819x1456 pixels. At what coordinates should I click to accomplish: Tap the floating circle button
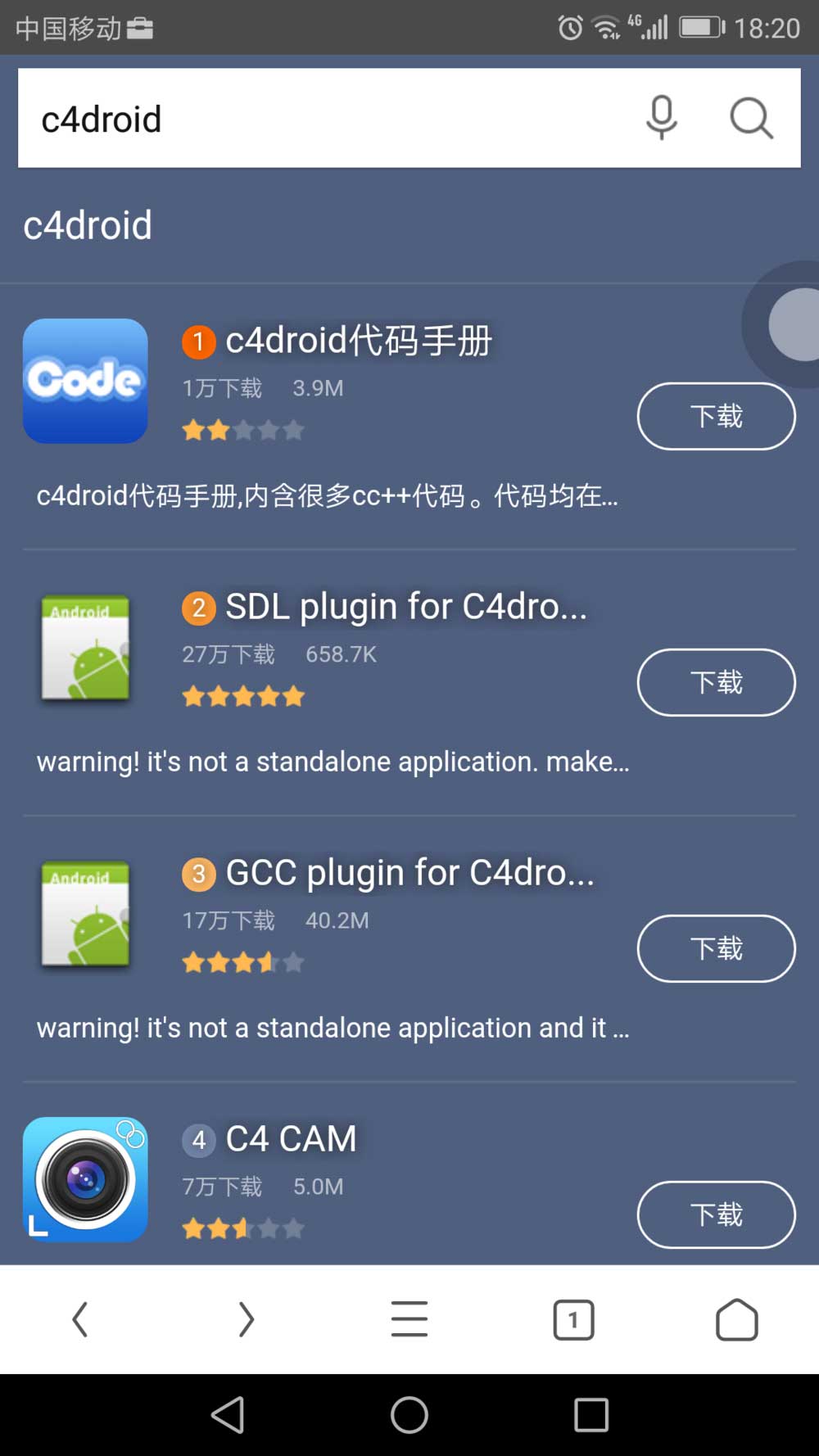(x=794, y=324)
